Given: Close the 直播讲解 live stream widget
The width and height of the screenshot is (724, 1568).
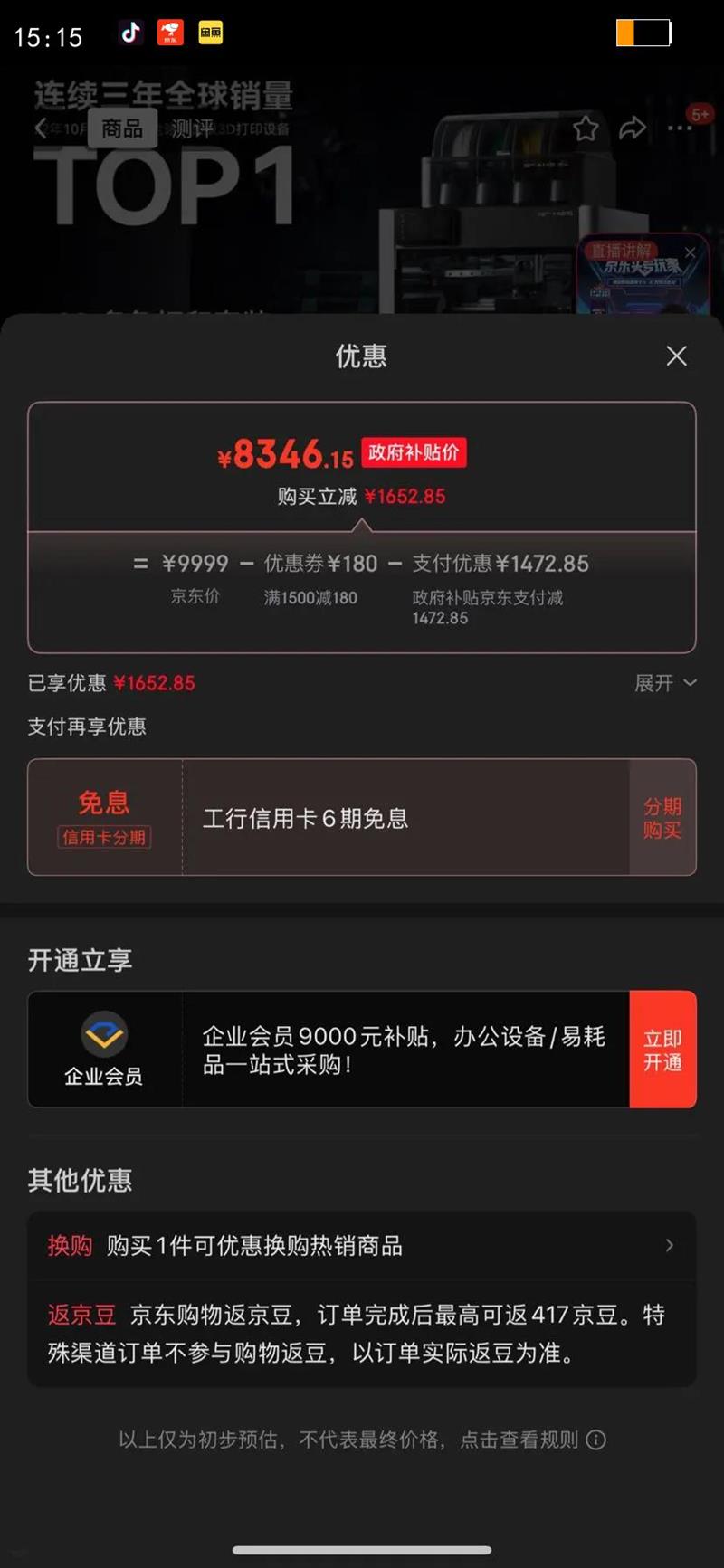Looking at the screenshot, I should click(x=691, y=252).
